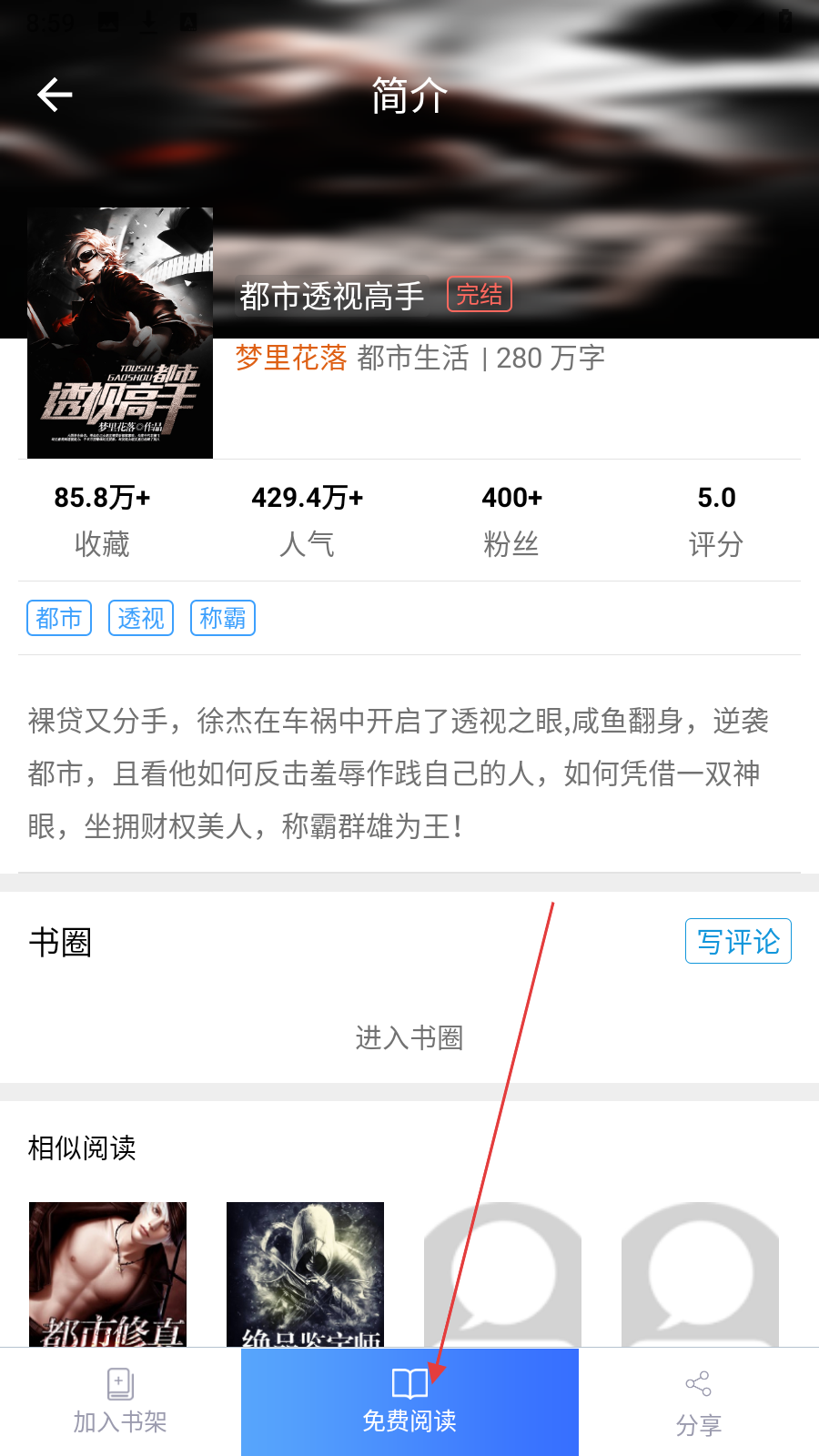Viewport: 819px width, 1456px height.
Task: Tap 写评论 to write a review
Action: pyautogui.click(x=738, y=941)
